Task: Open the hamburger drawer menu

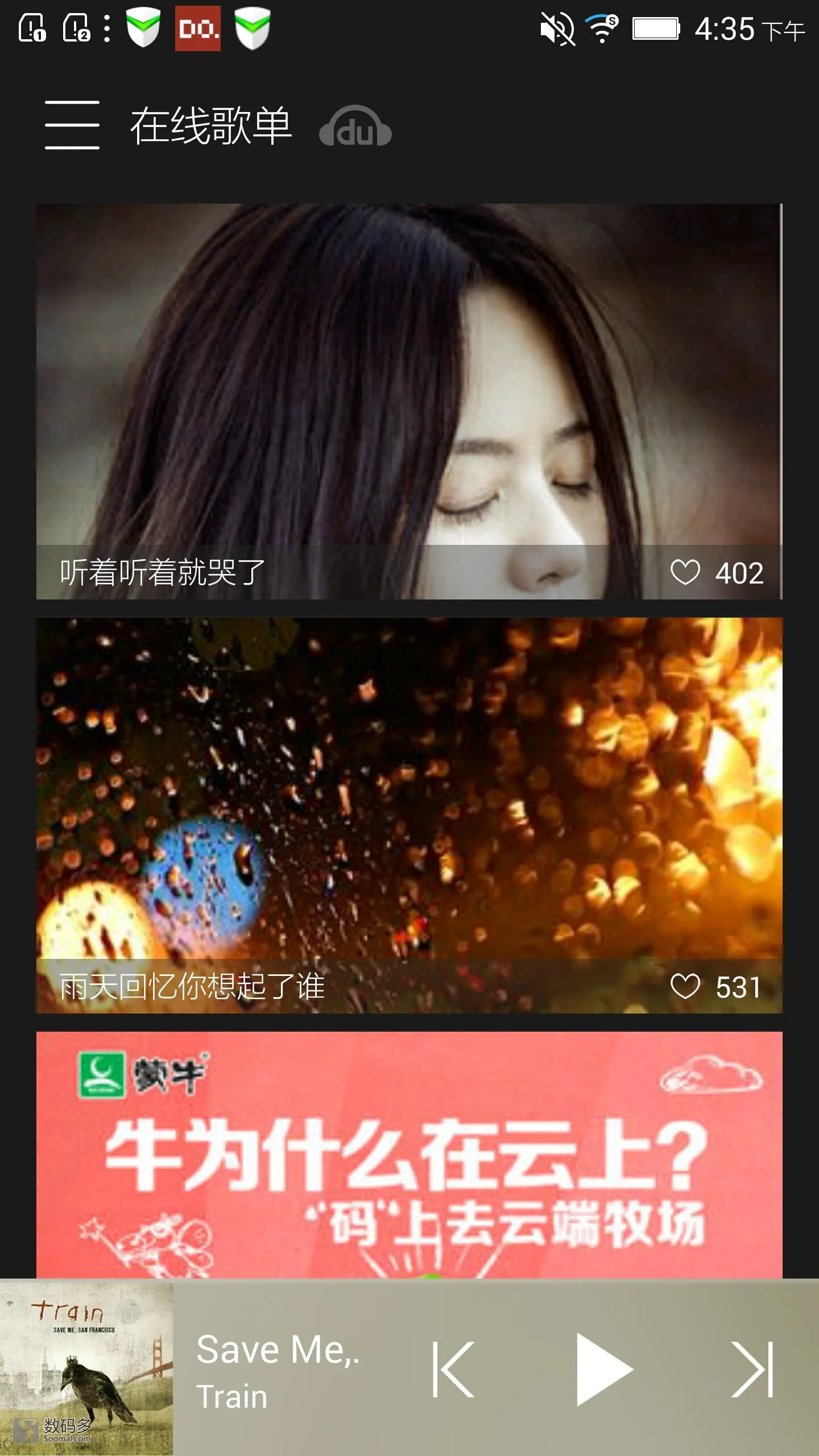Action: click(72, 125)
